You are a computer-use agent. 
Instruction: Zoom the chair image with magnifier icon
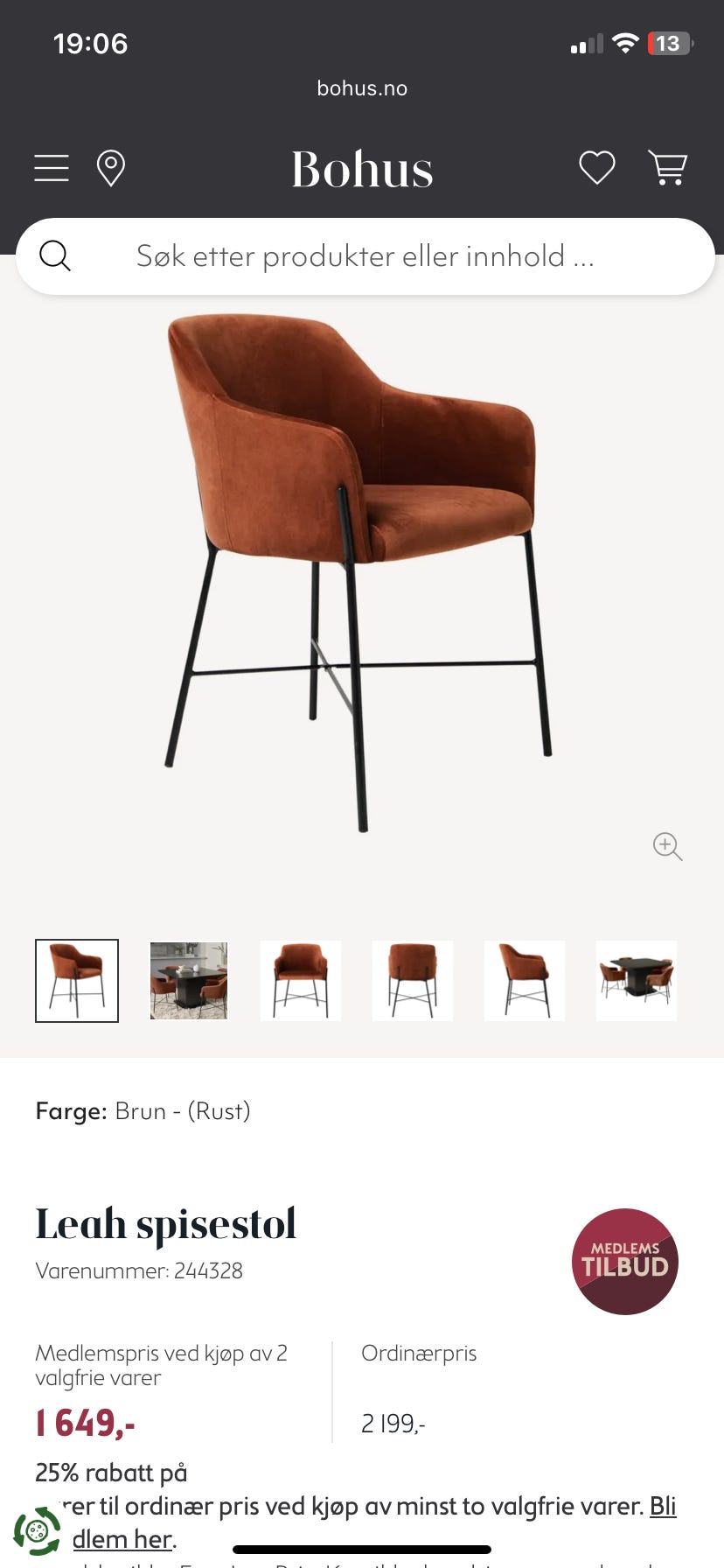667,846
